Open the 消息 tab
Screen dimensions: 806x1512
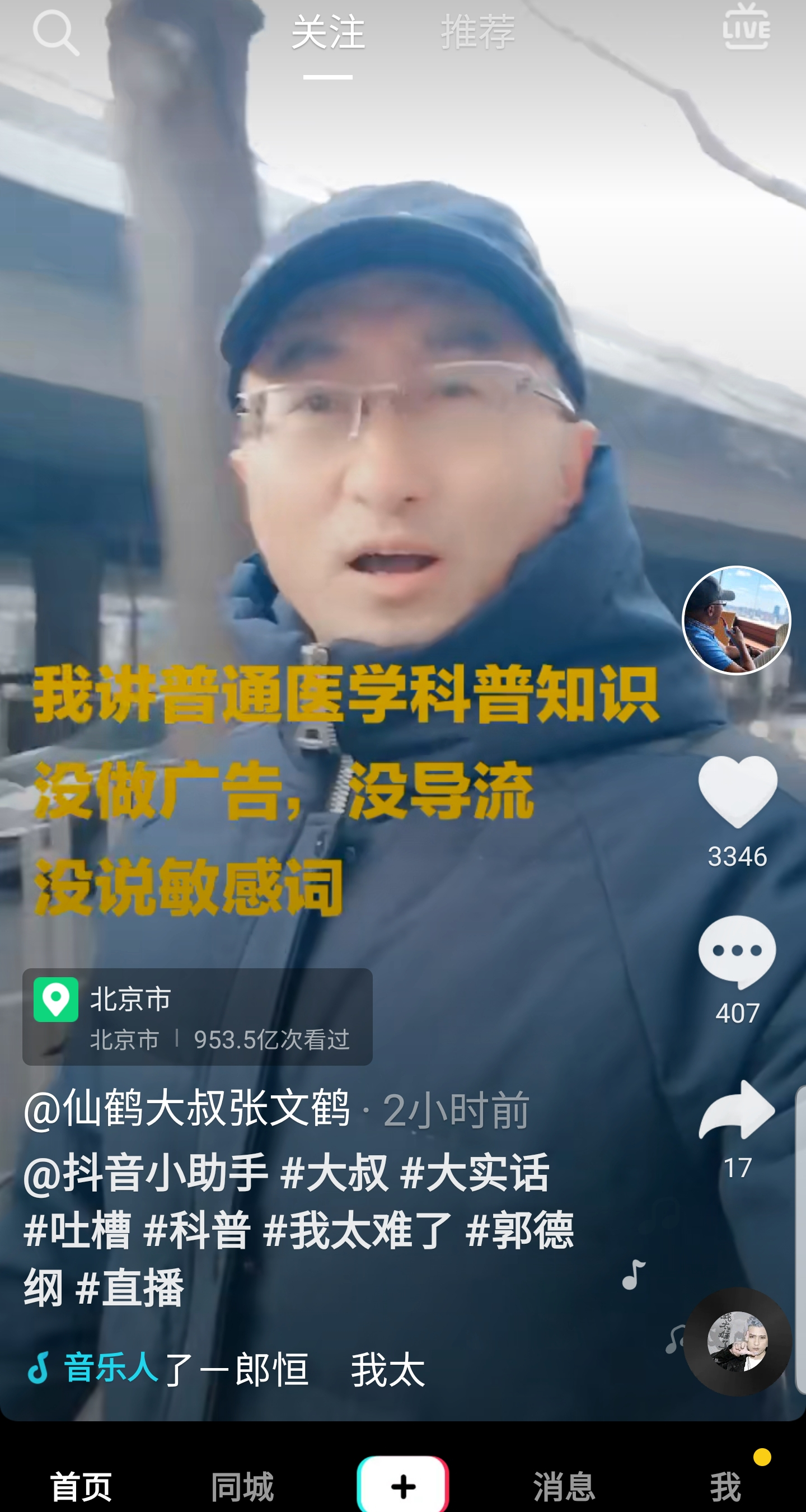(564, 1486)
